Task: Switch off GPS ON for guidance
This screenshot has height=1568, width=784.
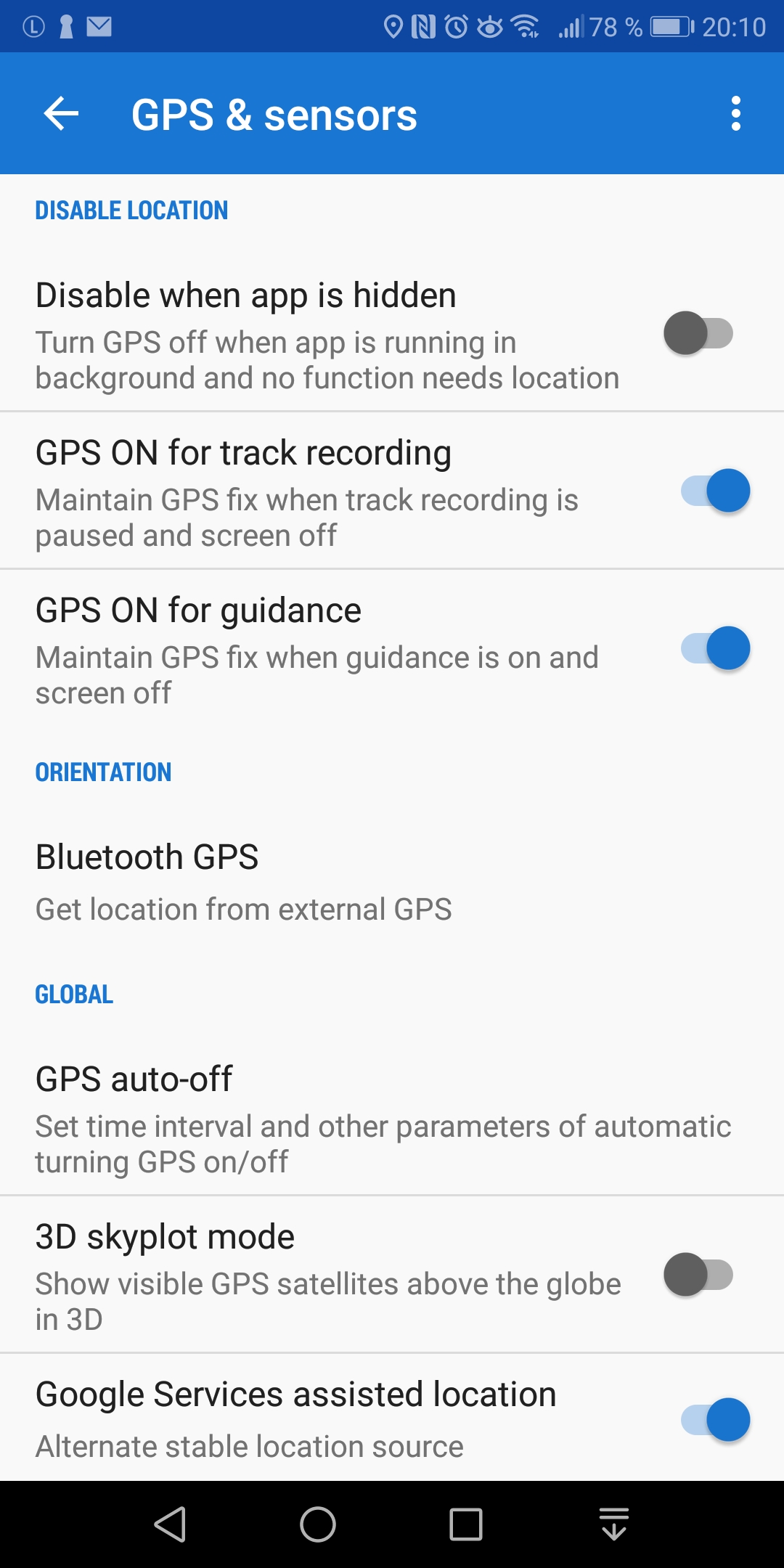Action: 715,648
